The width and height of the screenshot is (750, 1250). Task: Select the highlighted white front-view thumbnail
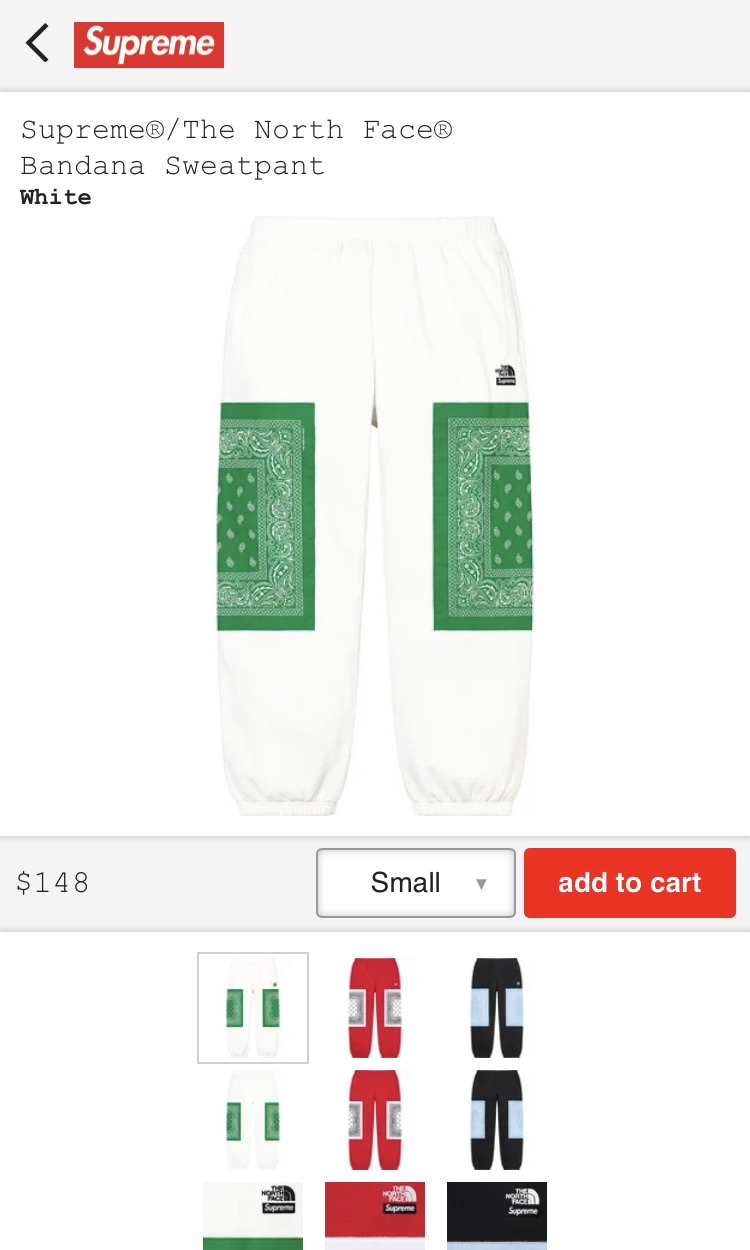tap(253, 1008)
